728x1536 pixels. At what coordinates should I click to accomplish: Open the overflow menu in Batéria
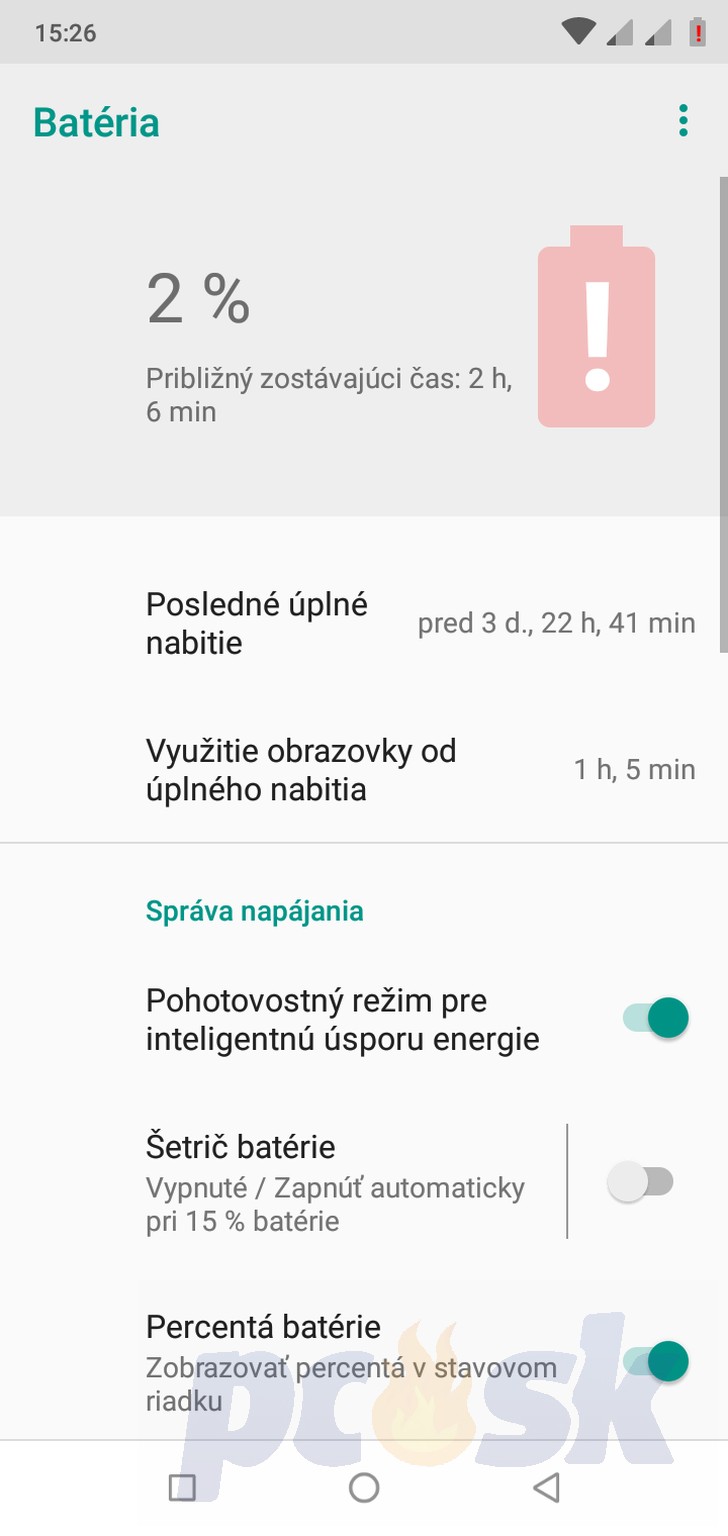click(683, 121)
